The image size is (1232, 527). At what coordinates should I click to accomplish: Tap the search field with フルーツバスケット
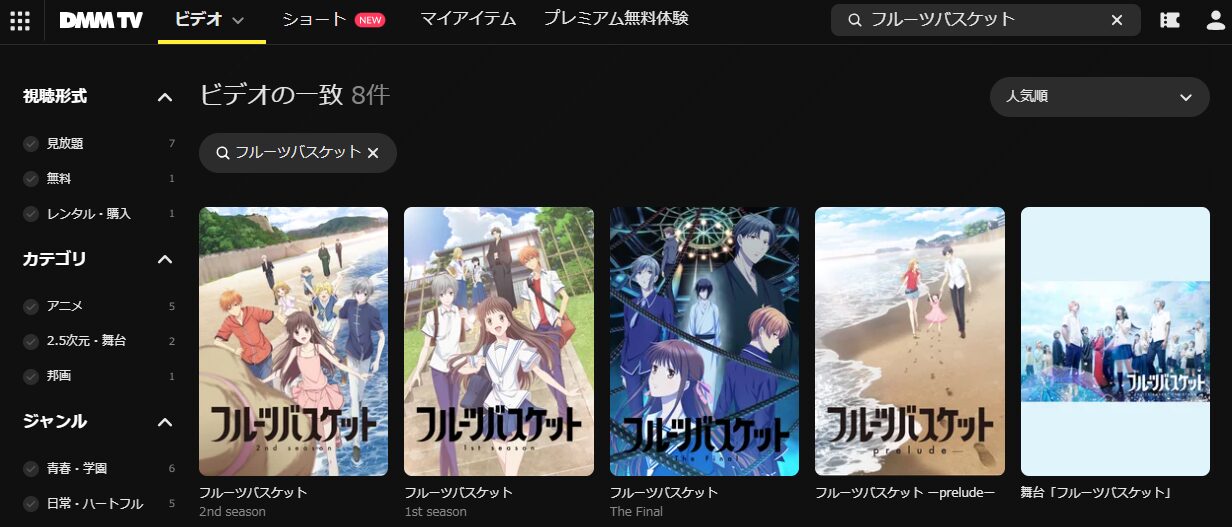pyautogui.click(x=980, y=20)
